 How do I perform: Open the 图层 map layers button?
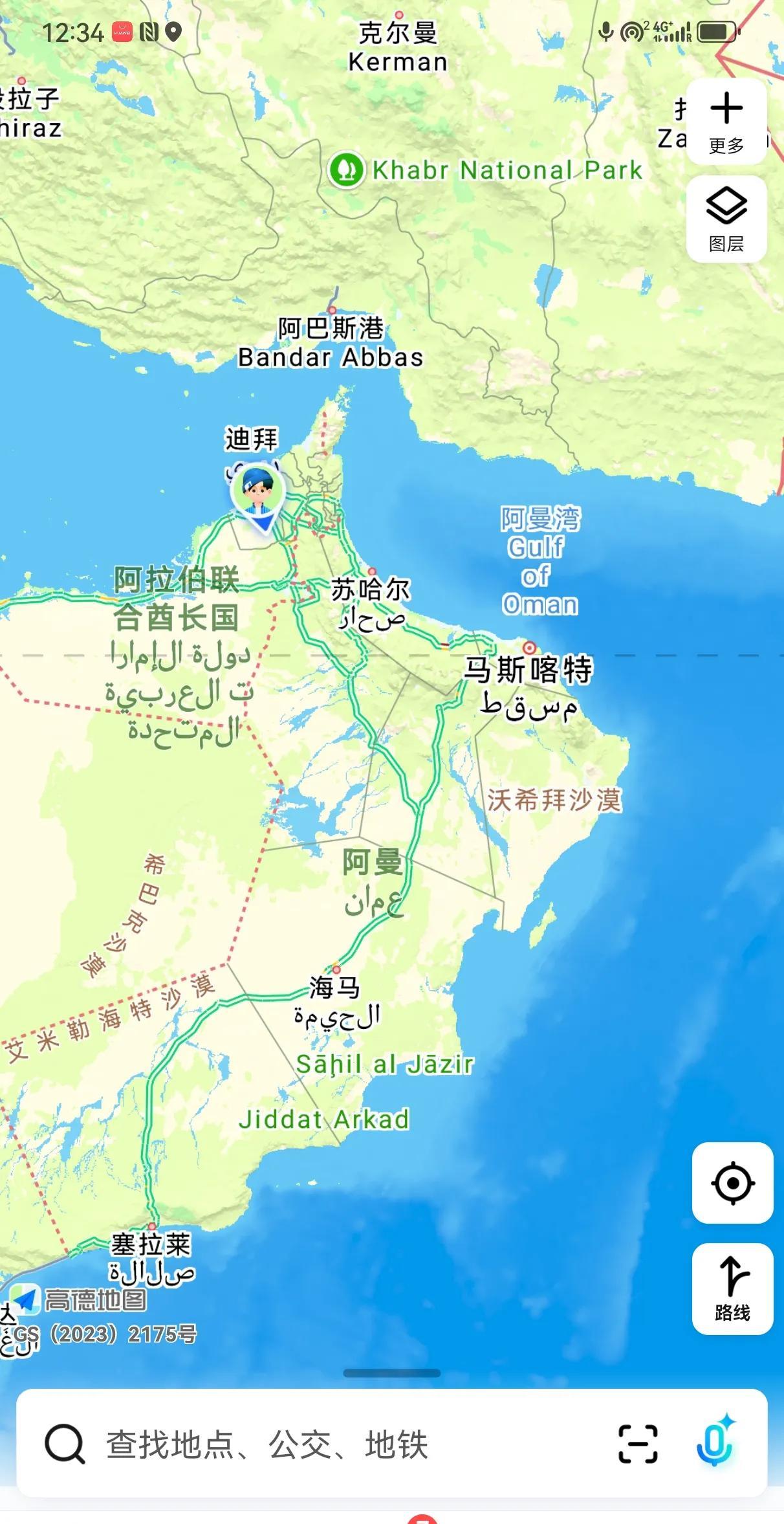[726, 219]
